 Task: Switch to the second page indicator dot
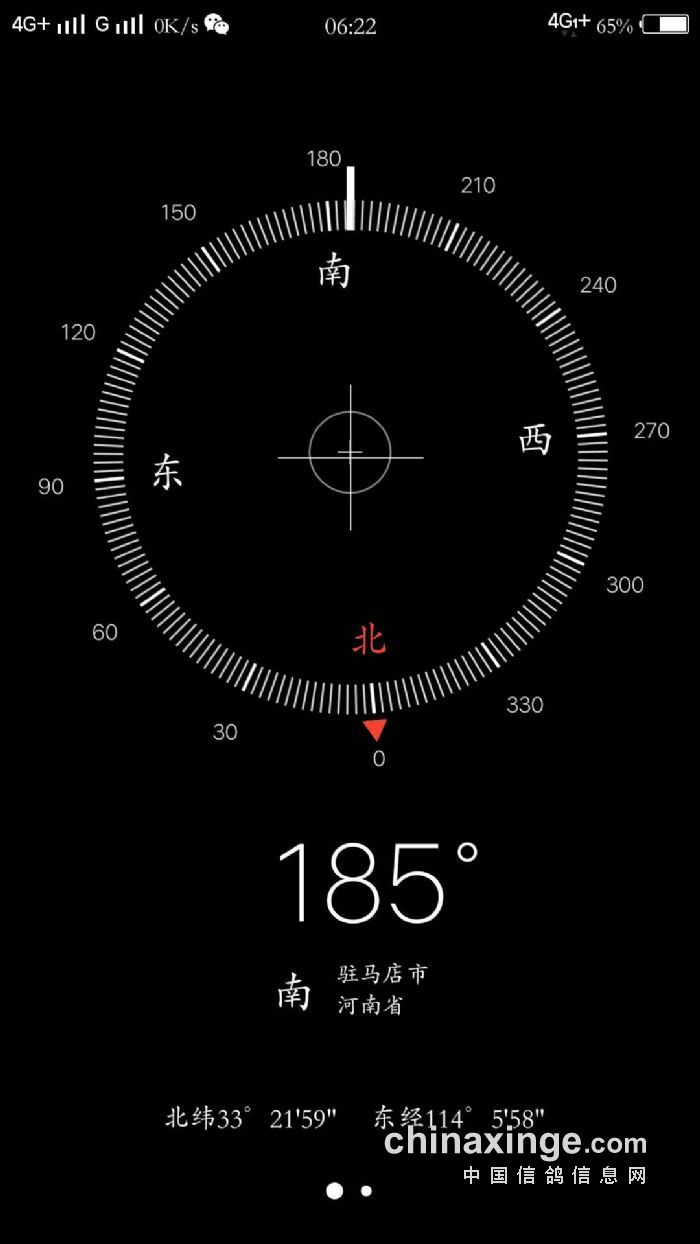pos(367,1191)
